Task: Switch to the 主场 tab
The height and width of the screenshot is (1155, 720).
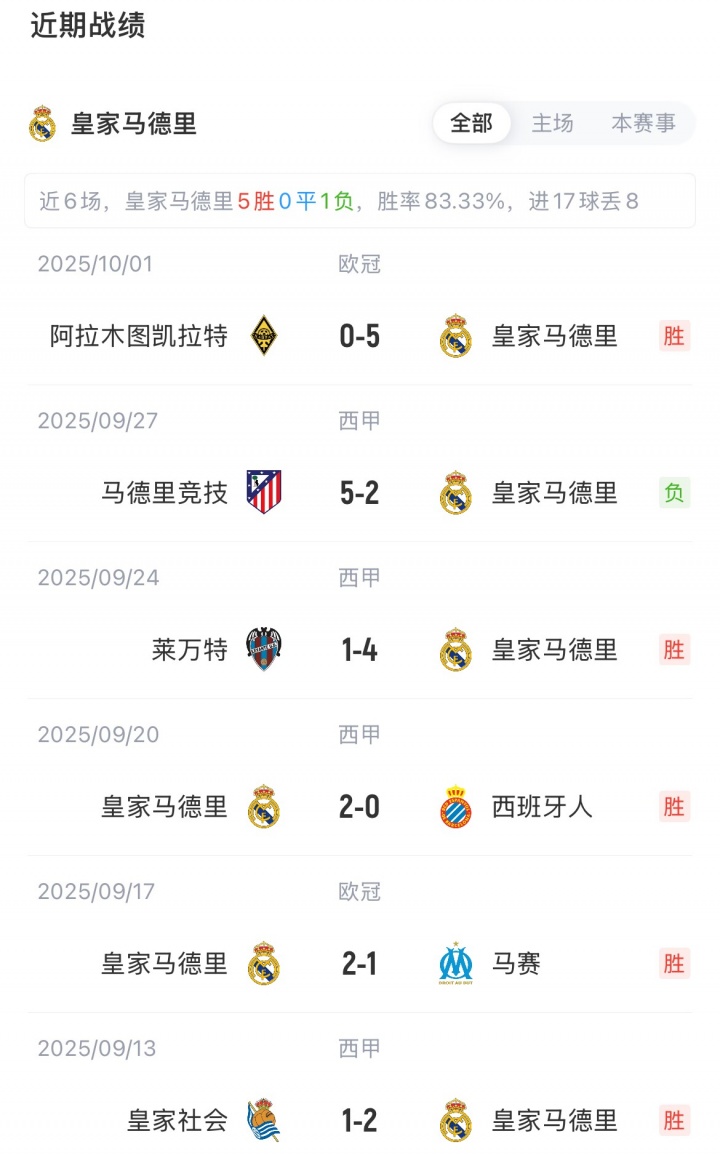Action: point(552,124)
